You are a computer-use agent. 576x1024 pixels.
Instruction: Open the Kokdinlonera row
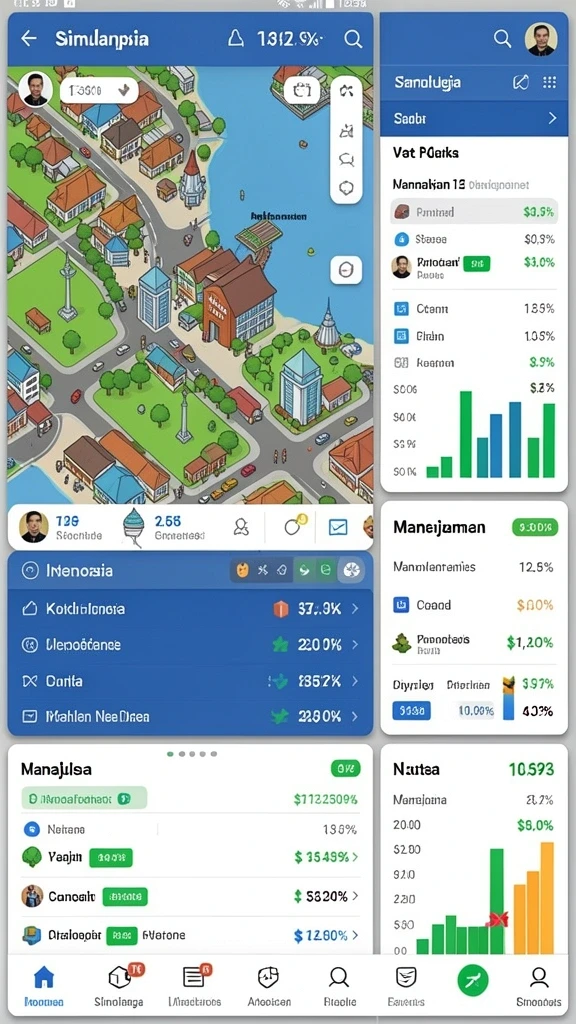click(190, 609)
